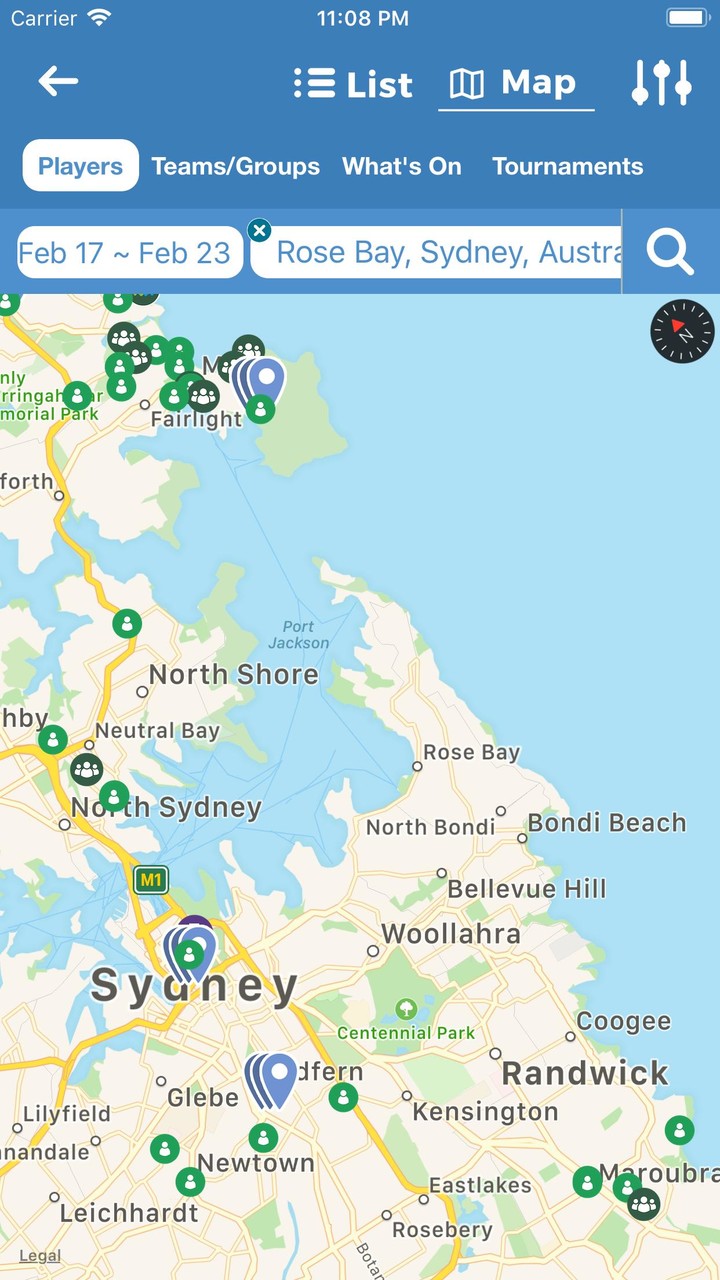Image resolution: width=720 pixels, height=1280 pixels.
Task: Switch to List view
Action: click(x=354, y=84)
